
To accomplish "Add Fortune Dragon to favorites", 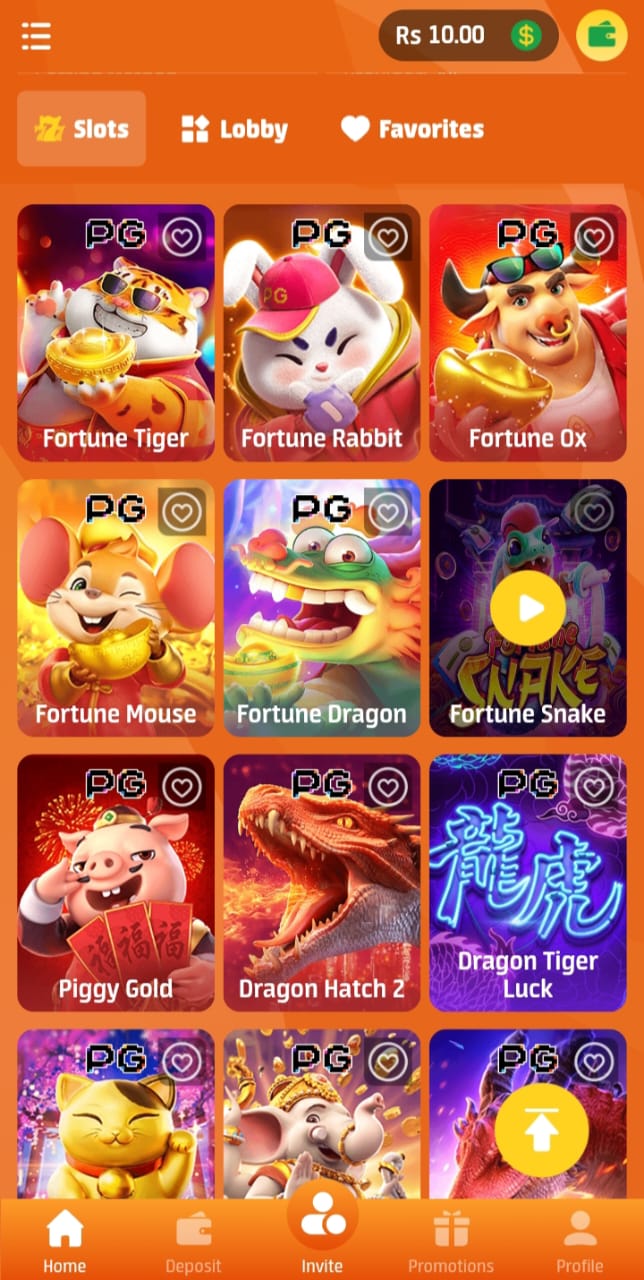I will click(x=387, y=513).
